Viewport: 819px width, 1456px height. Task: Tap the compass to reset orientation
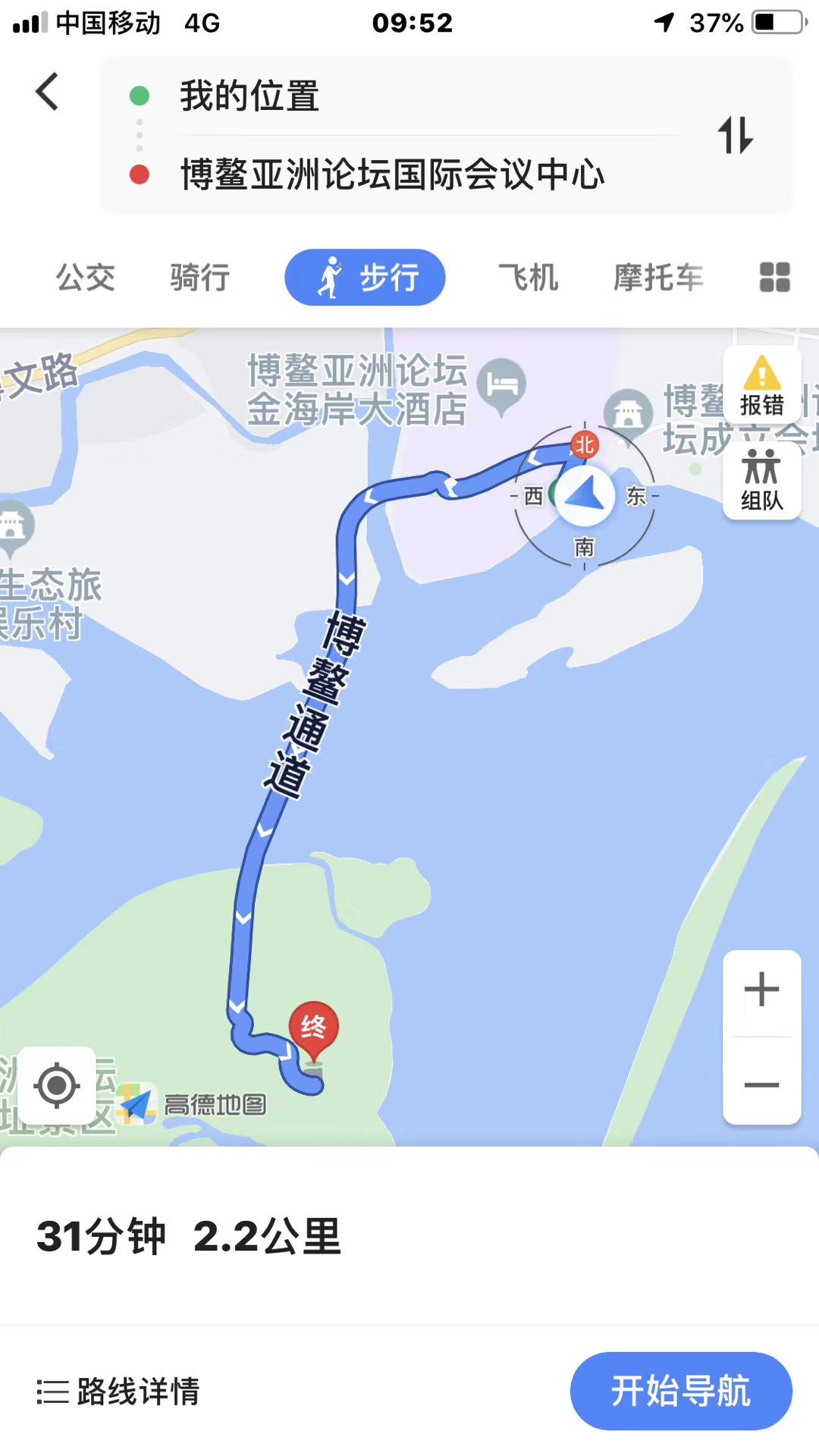(584, 494)
